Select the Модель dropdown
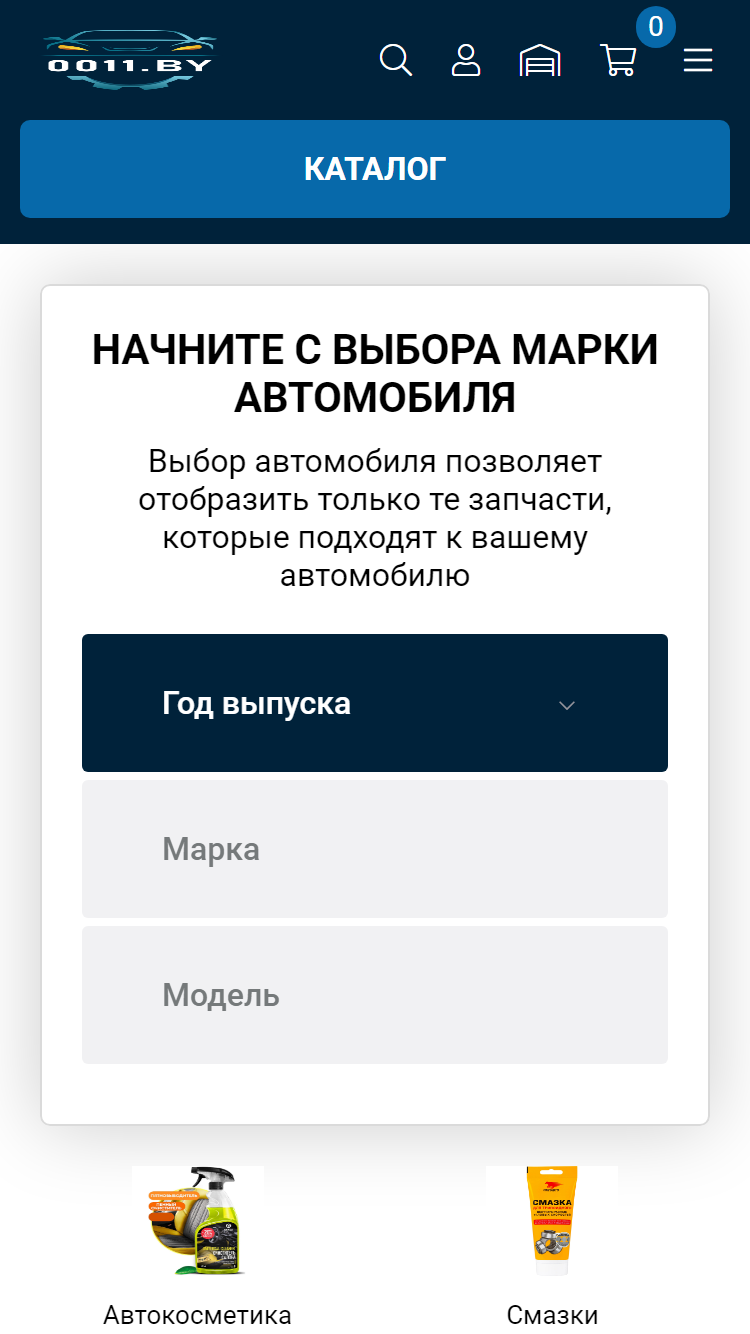This screenshot has width=750, height=1334. [x=375, y=995]
